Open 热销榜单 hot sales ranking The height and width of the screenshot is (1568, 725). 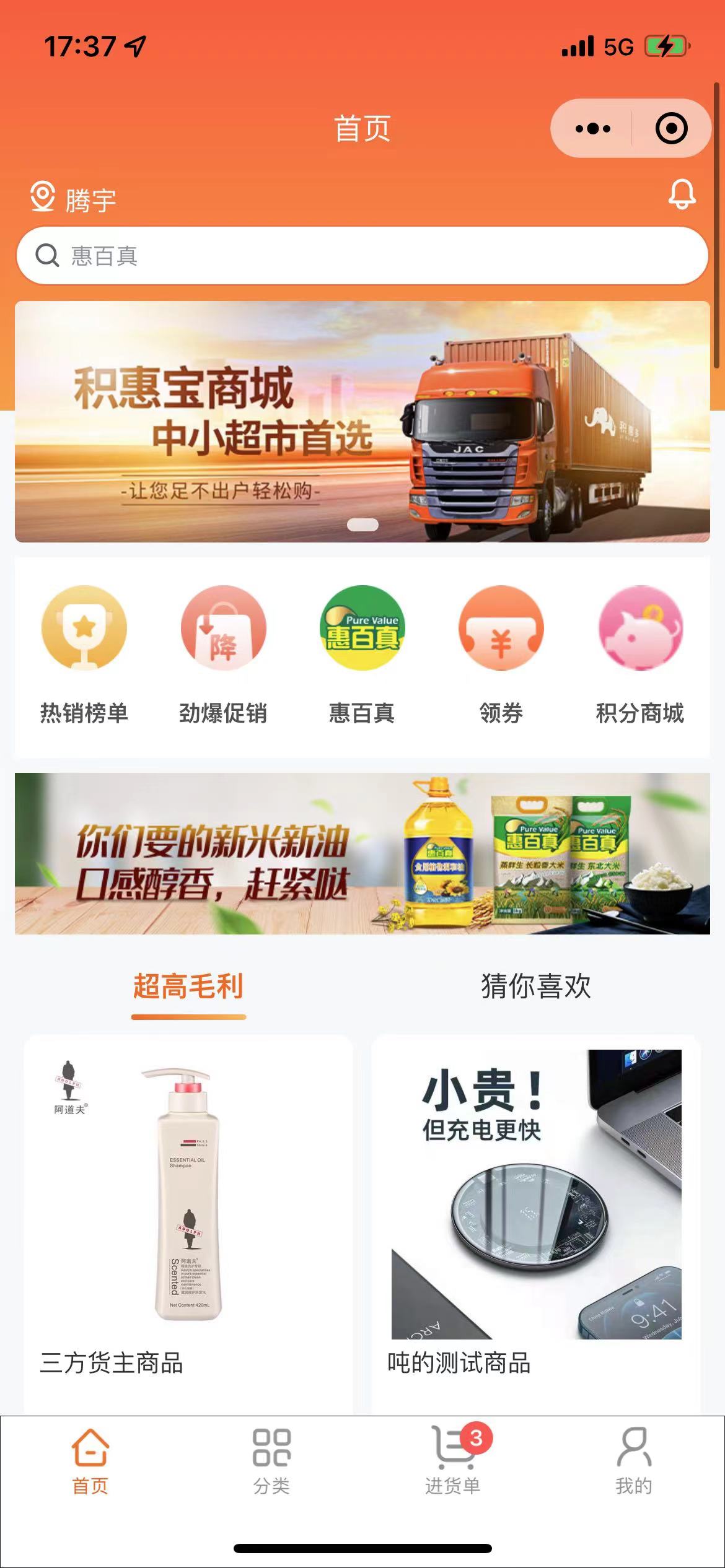click(84, 656)
